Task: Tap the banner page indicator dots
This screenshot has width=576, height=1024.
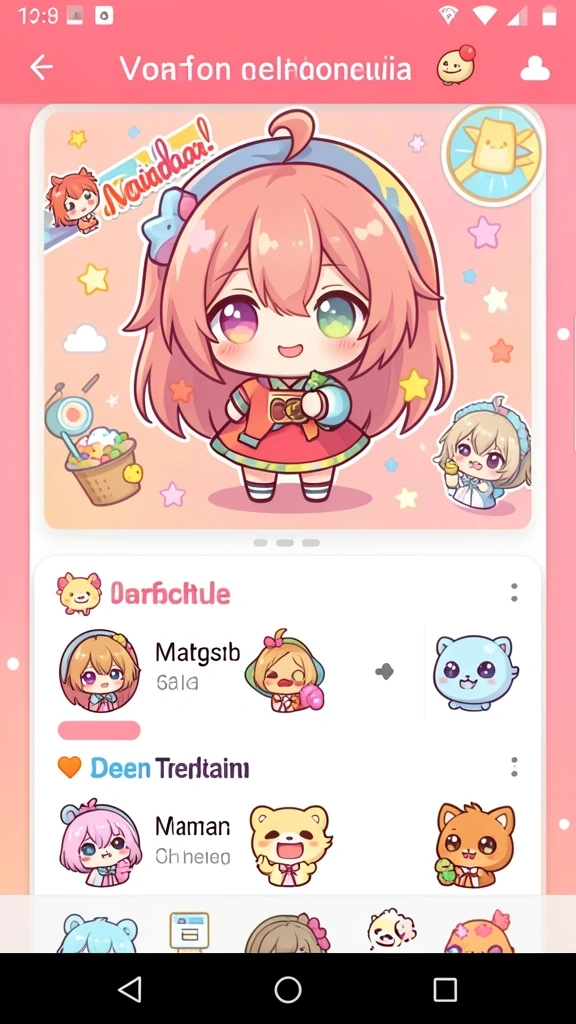Action: (x=286, y=543)
